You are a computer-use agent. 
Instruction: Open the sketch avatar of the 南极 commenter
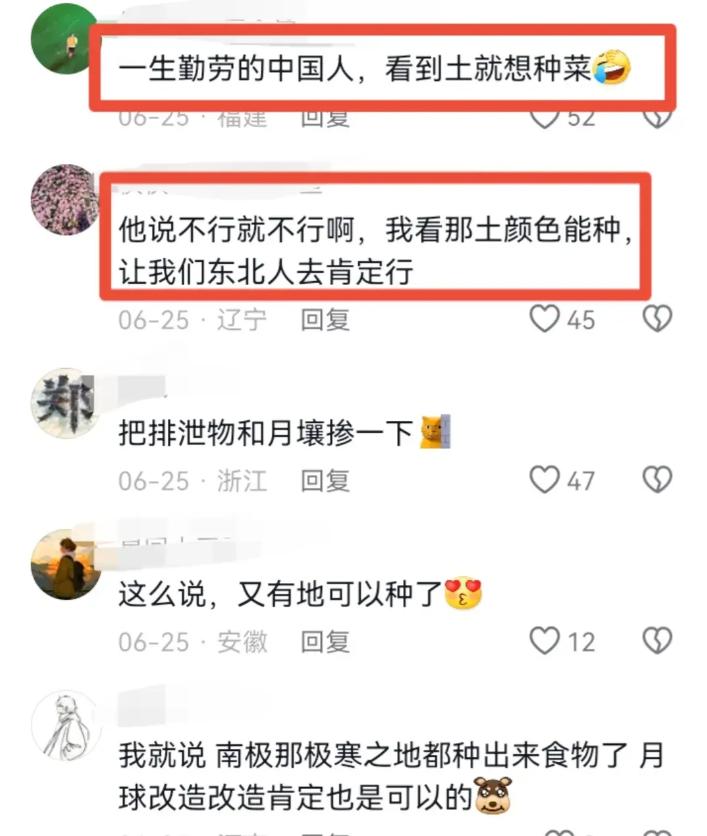pyautogui.click(x=66, y=724)
